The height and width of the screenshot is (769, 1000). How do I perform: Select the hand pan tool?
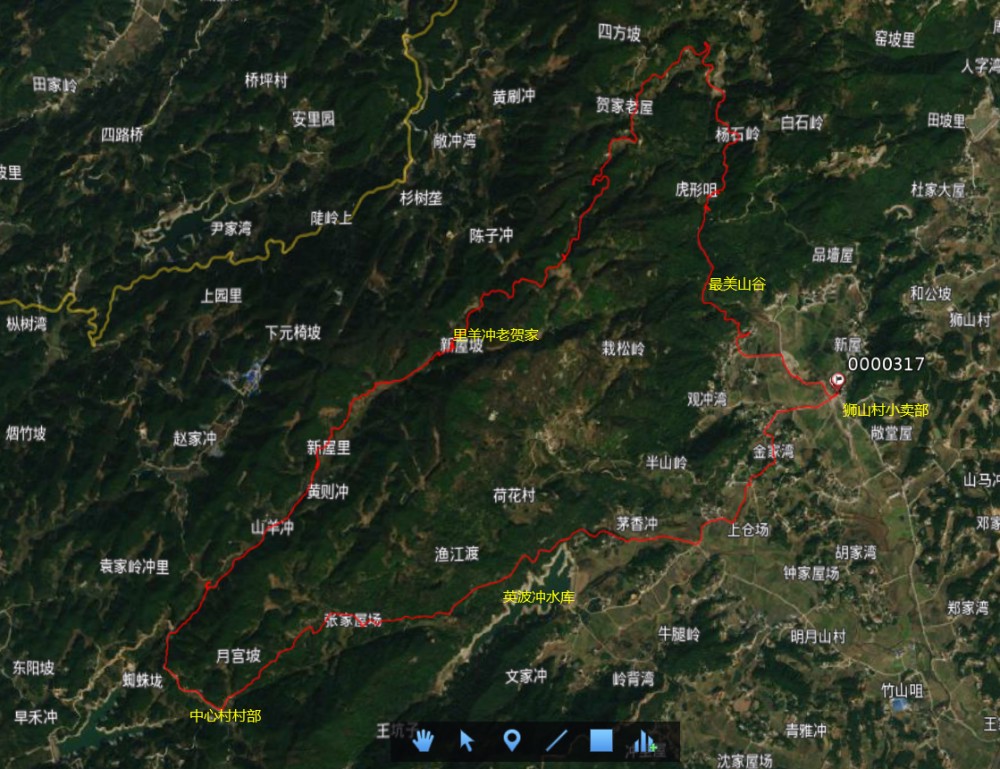click(x=423, y=741)
